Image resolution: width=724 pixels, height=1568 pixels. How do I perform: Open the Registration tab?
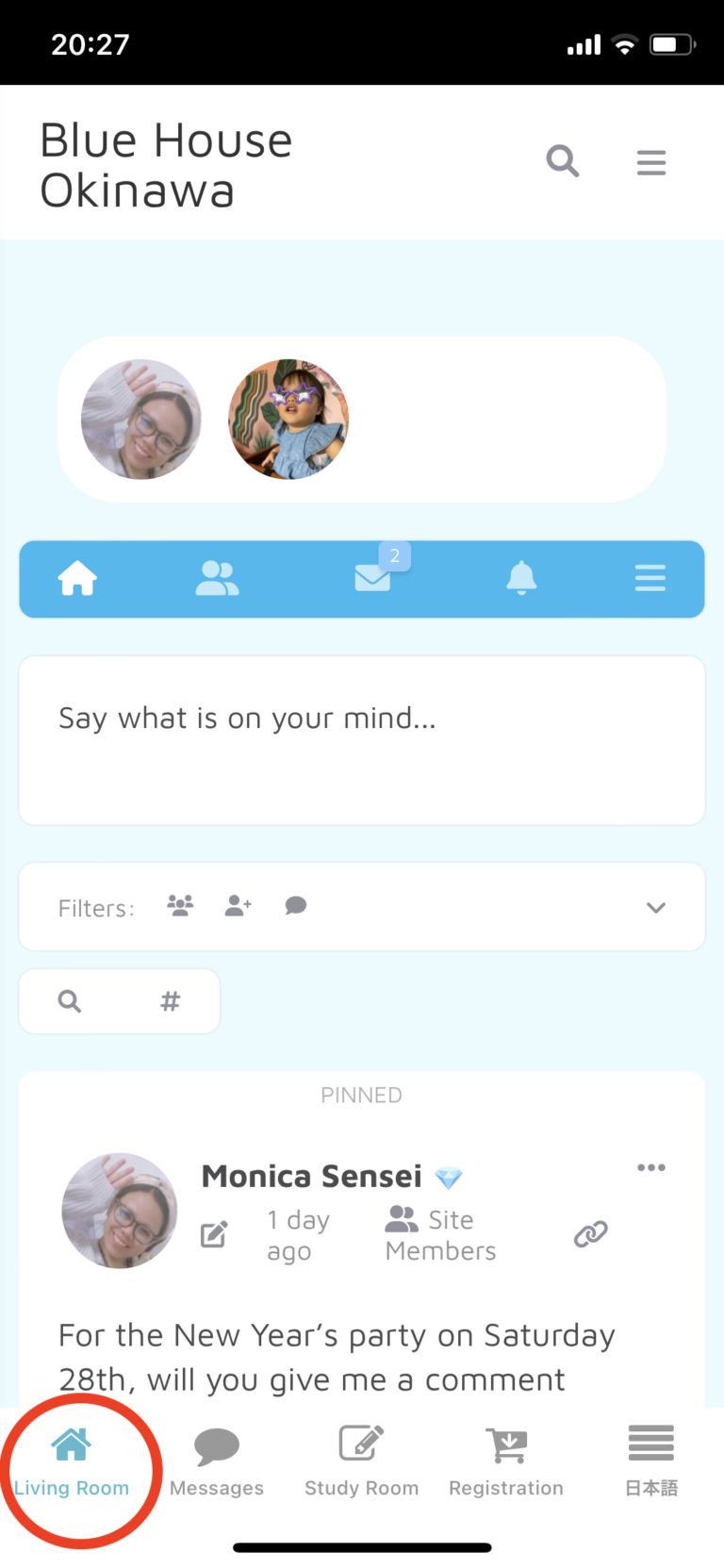point(506,1460)
